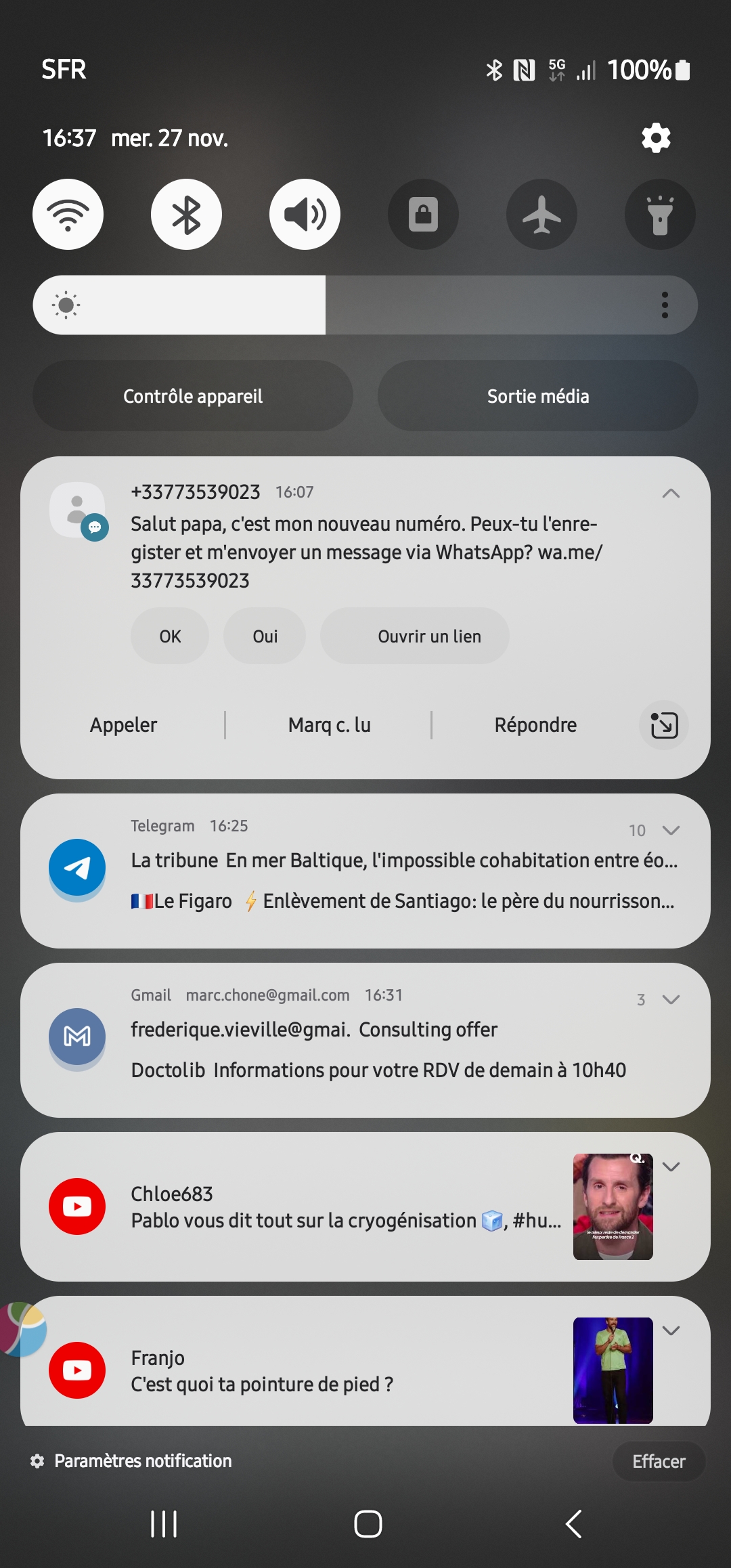731x1568 pixels.
Task: Expand the Telegram notification group
Action: [671, 830]
